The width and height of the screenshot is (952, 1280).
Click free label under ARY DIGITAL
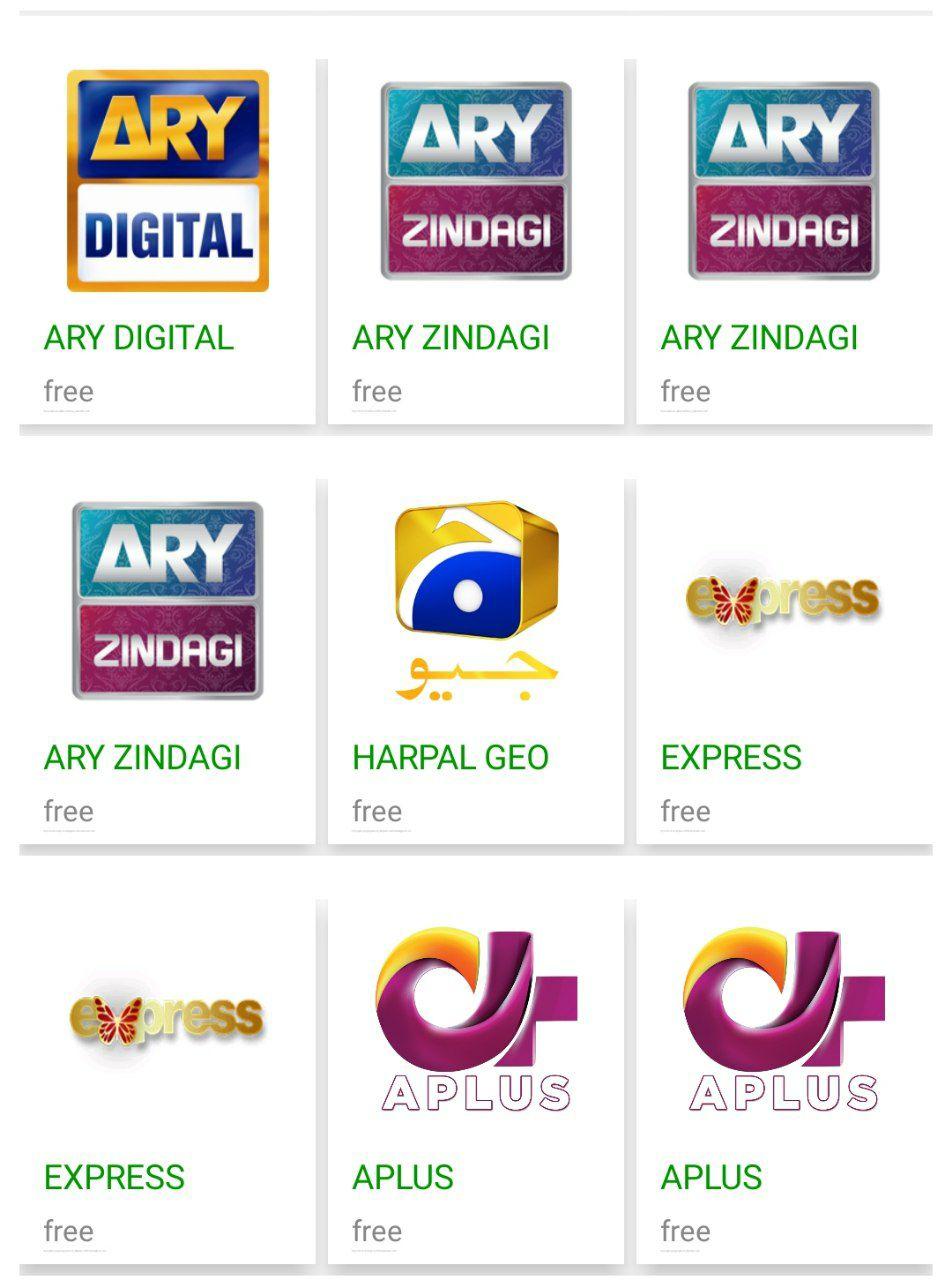68,391
